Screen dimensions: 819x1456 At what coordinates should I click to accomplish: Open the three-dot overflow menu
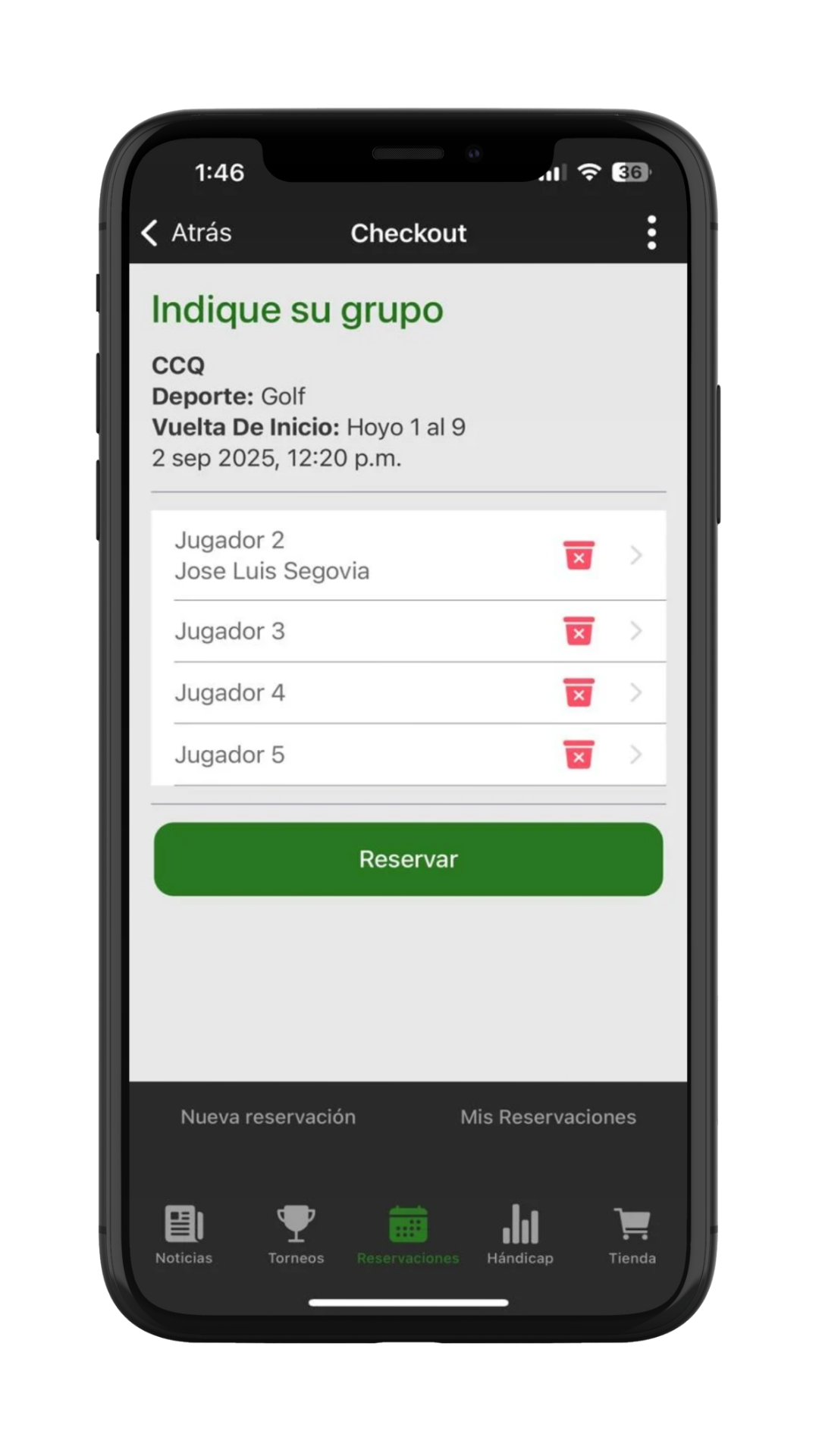(x=651, y=233)
